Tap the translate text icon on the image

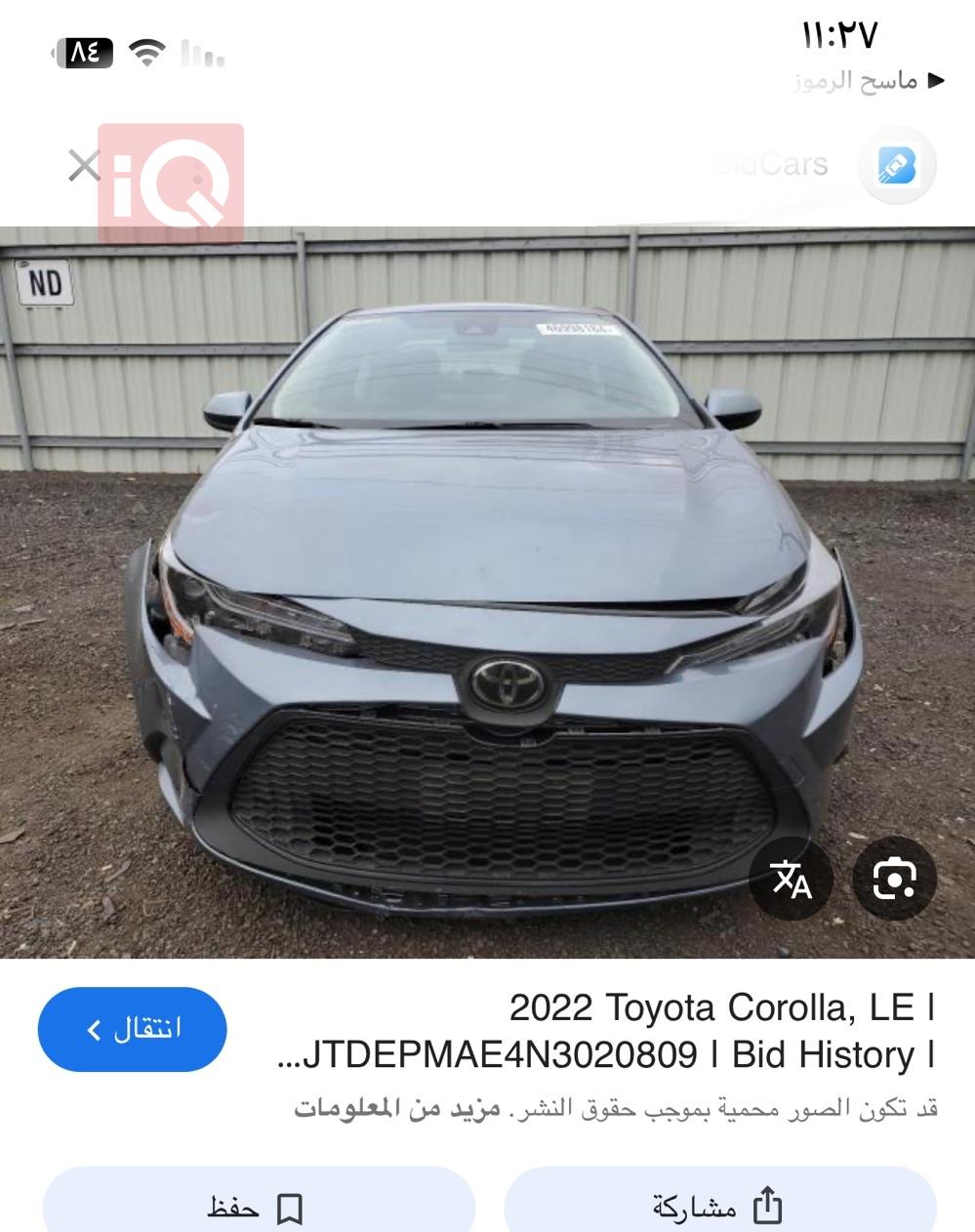(x=792, y=881)
